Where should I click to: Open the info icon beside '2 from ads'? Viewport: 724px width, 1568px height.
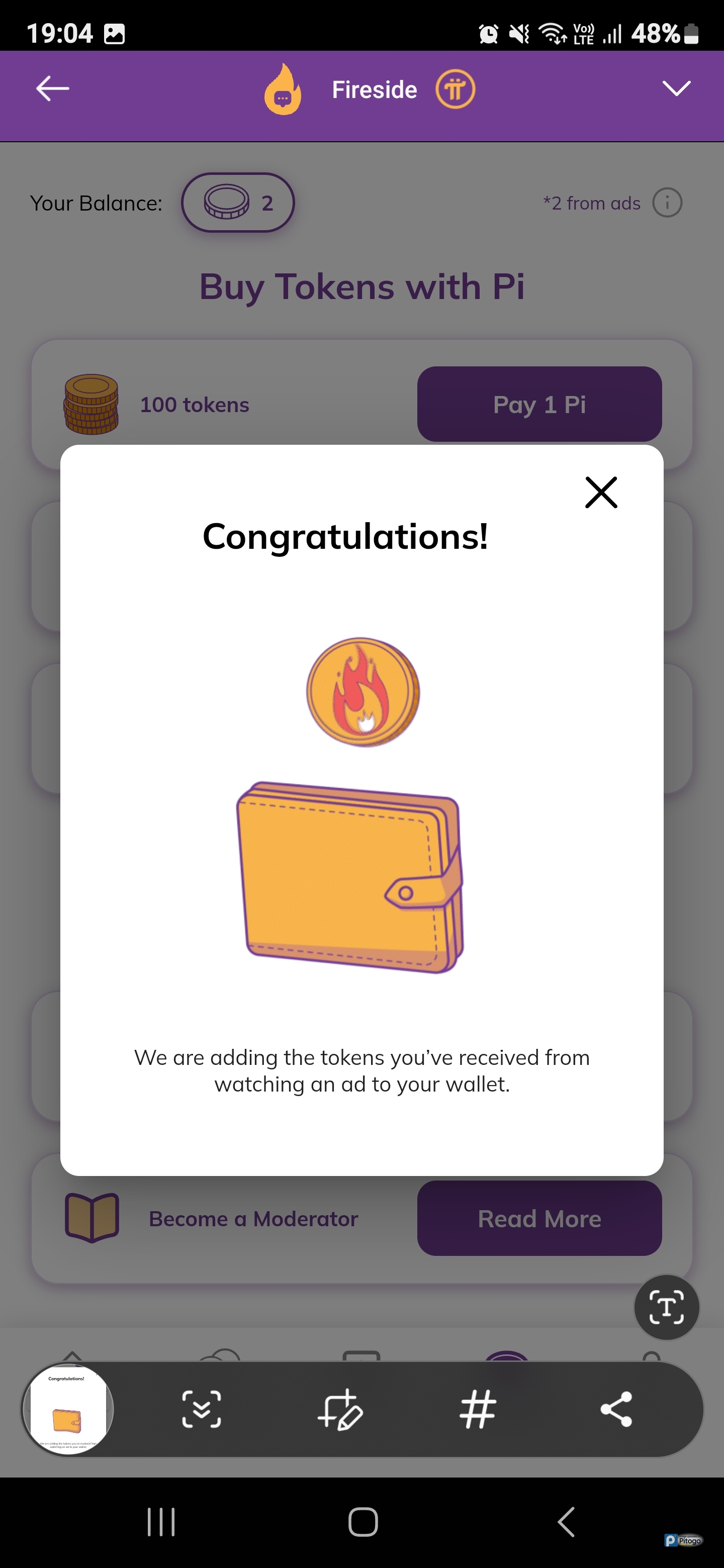[x=667, y=203]
